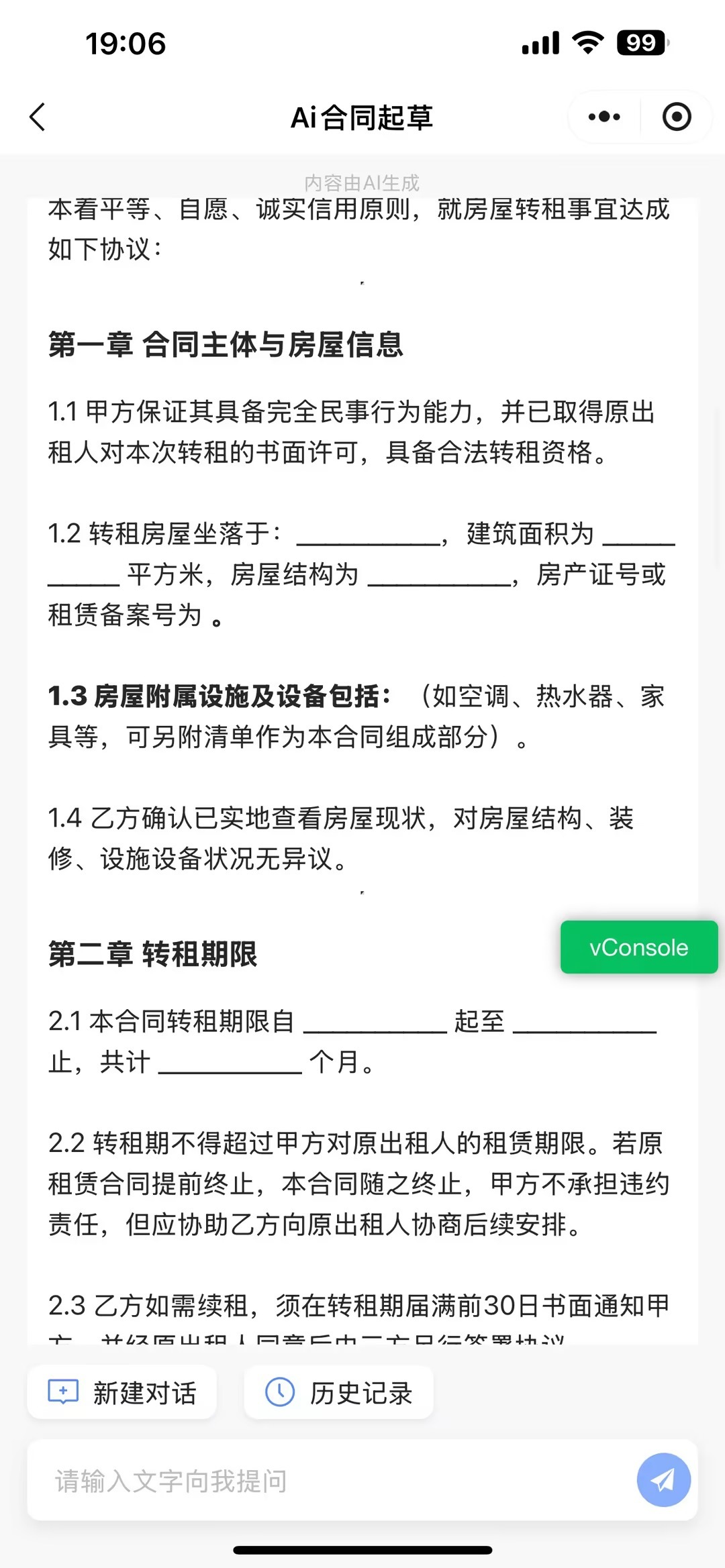
Task: Focus the 请输入文字向我提问 input box
Action: click(329, 1480)
